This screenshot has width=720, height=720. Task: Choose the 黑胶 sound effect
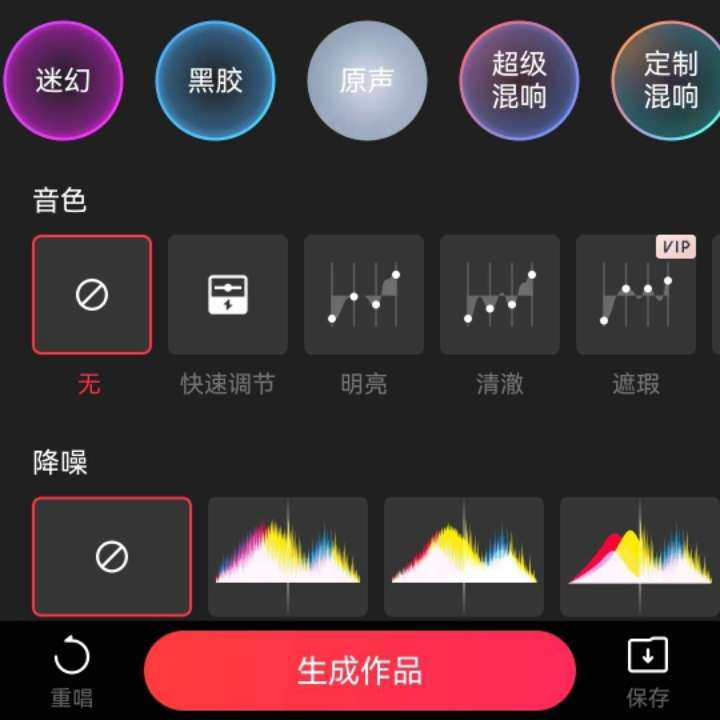pos(215,81)
